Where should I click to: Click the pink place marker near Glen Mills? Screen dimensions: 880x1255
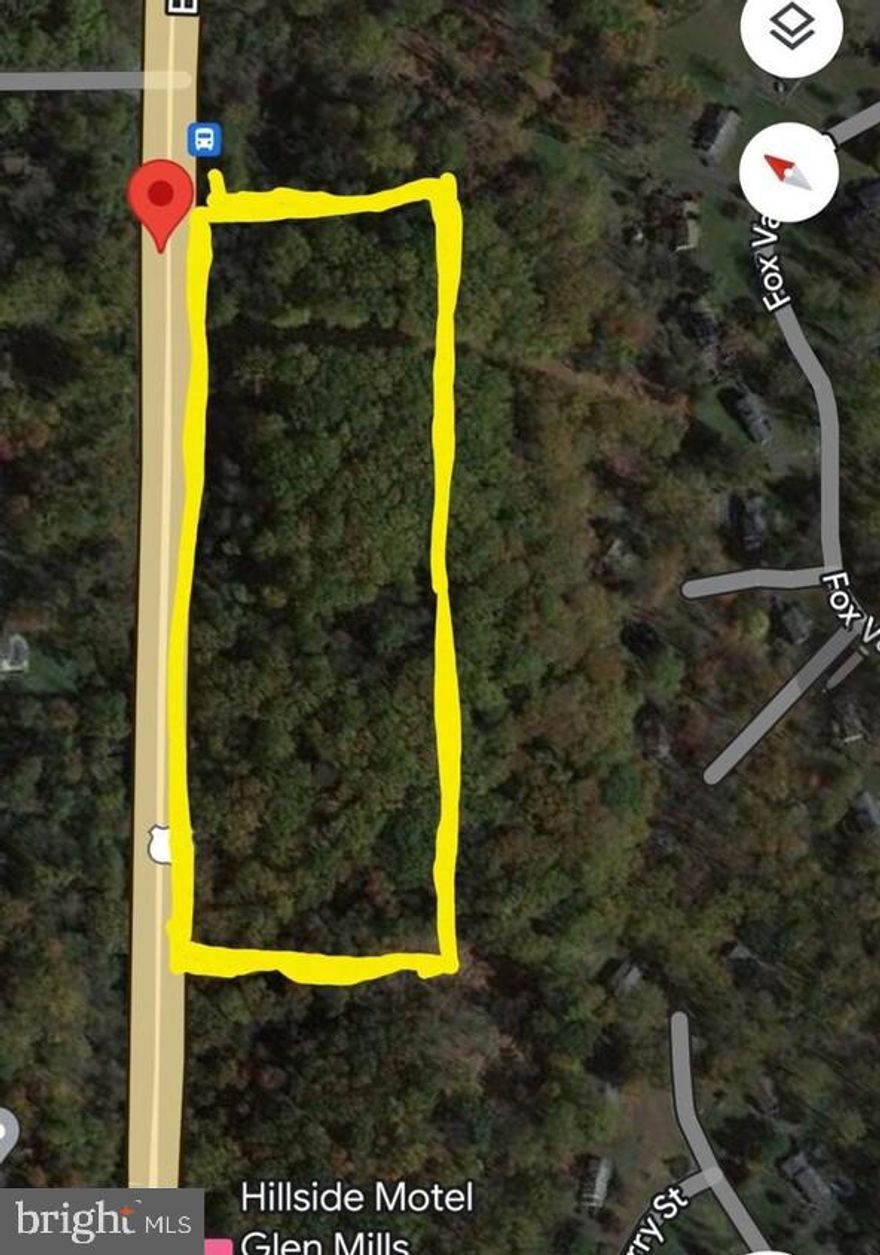point(218,1248)
